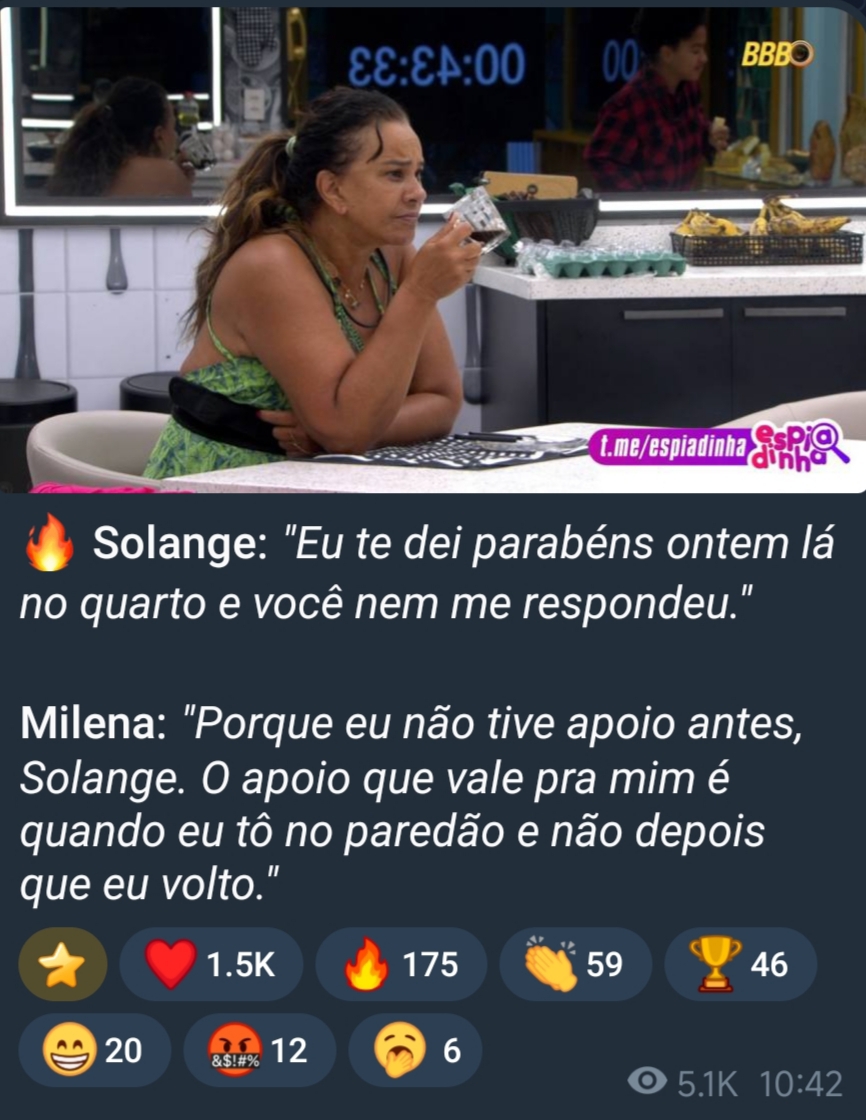Screen dimensions: 866x1120
Task: Add the angry cursing face reaction
Action: pyautogui.click(x=259, y=1050)
